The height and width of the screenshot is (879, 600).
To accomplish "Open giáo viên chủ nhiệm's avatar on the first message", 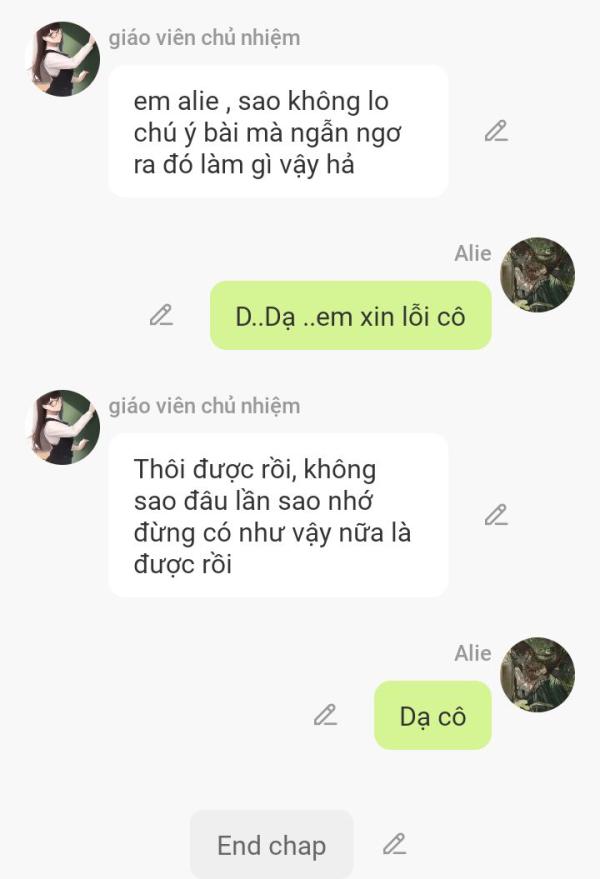I will (x=62, y=59).
